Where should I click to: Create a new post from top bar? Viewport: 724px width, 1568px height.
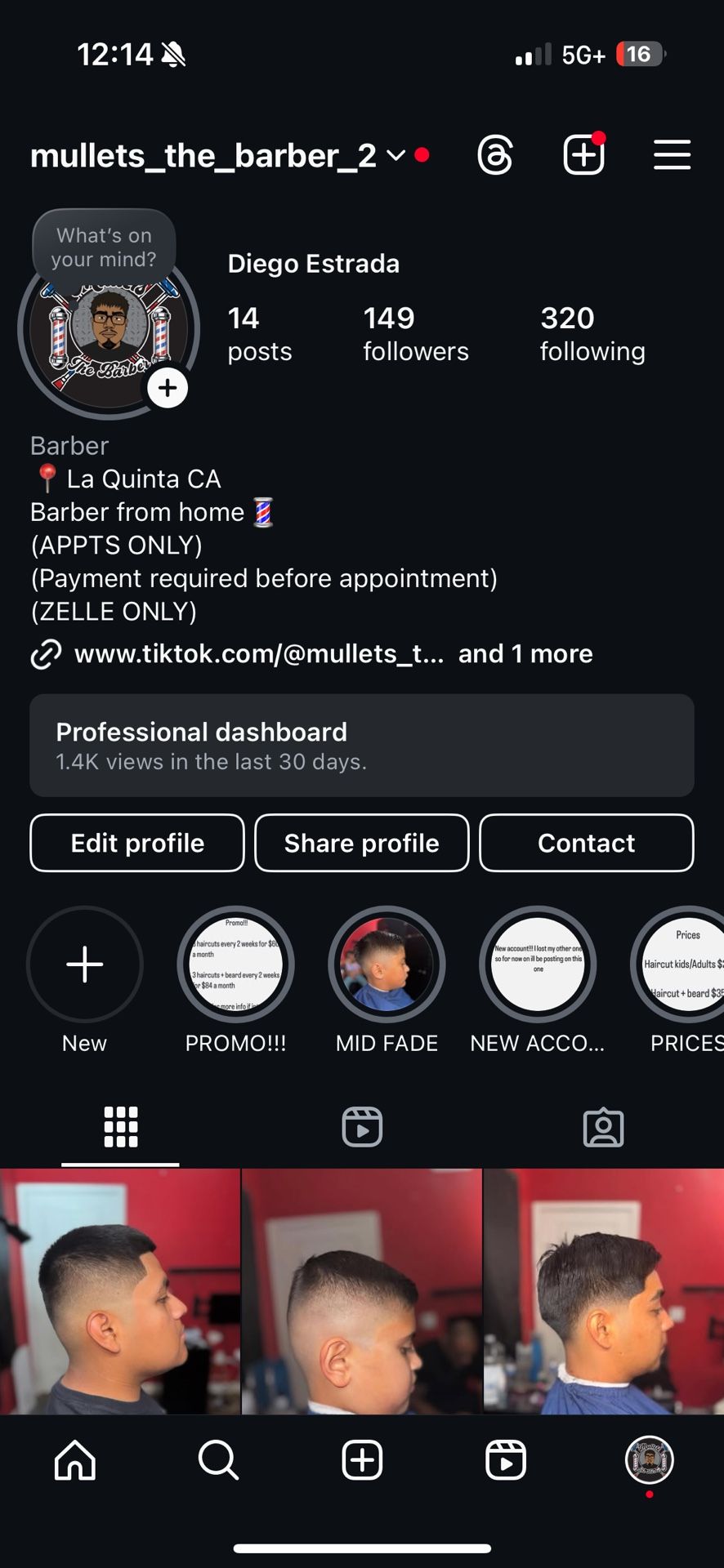(583, 155)
